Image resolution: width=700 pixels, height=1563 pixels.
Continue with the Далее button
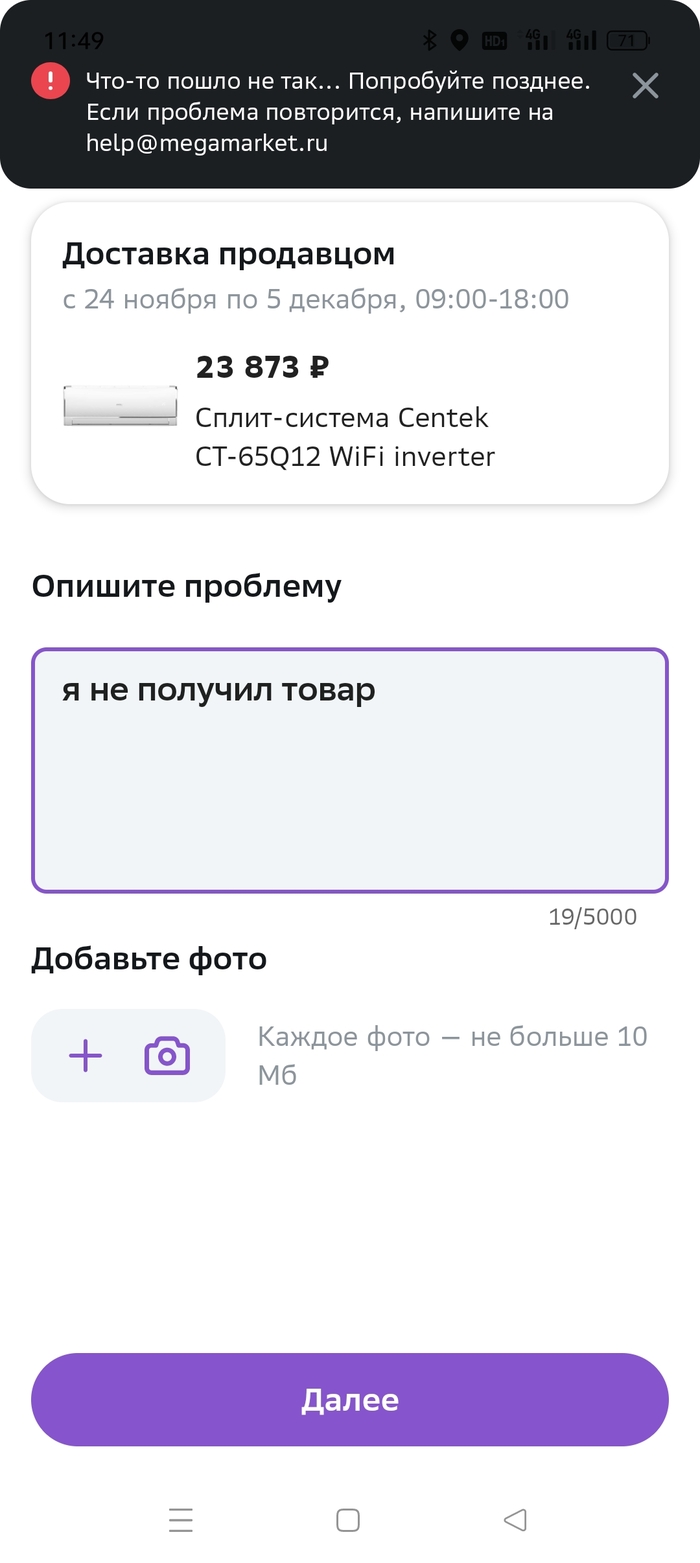349,1399
